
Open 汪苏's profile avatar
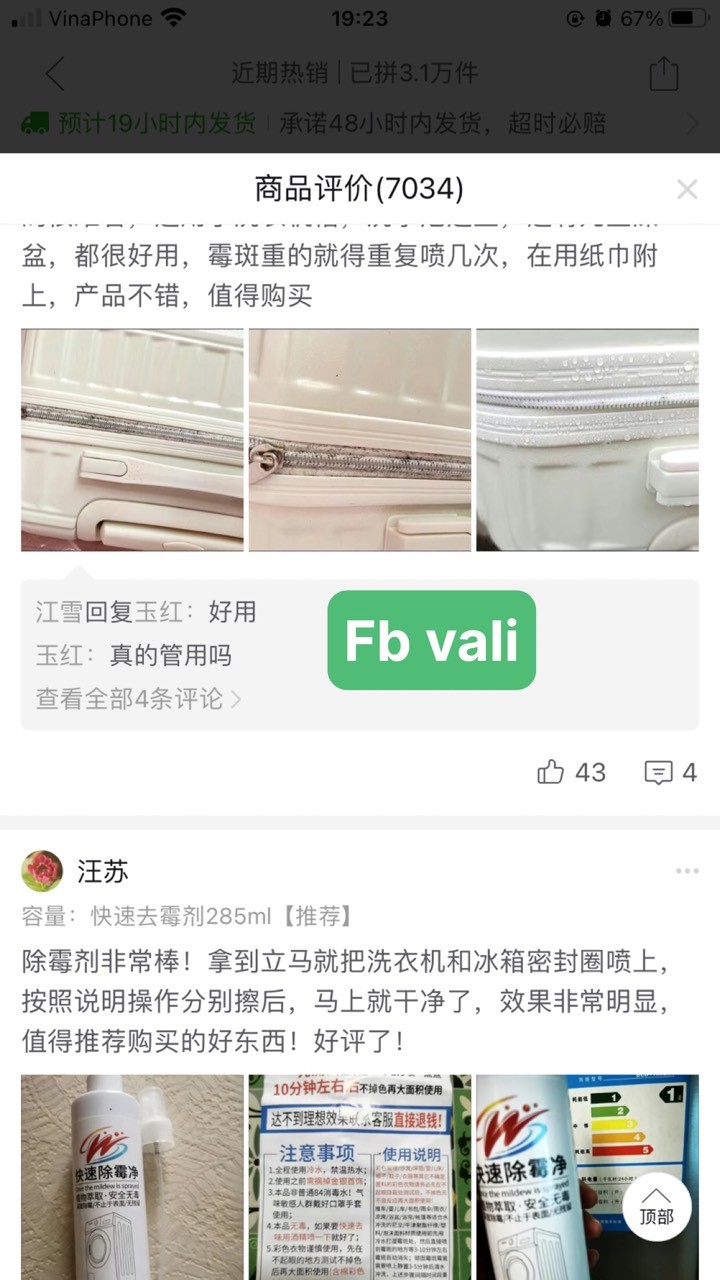42,871
